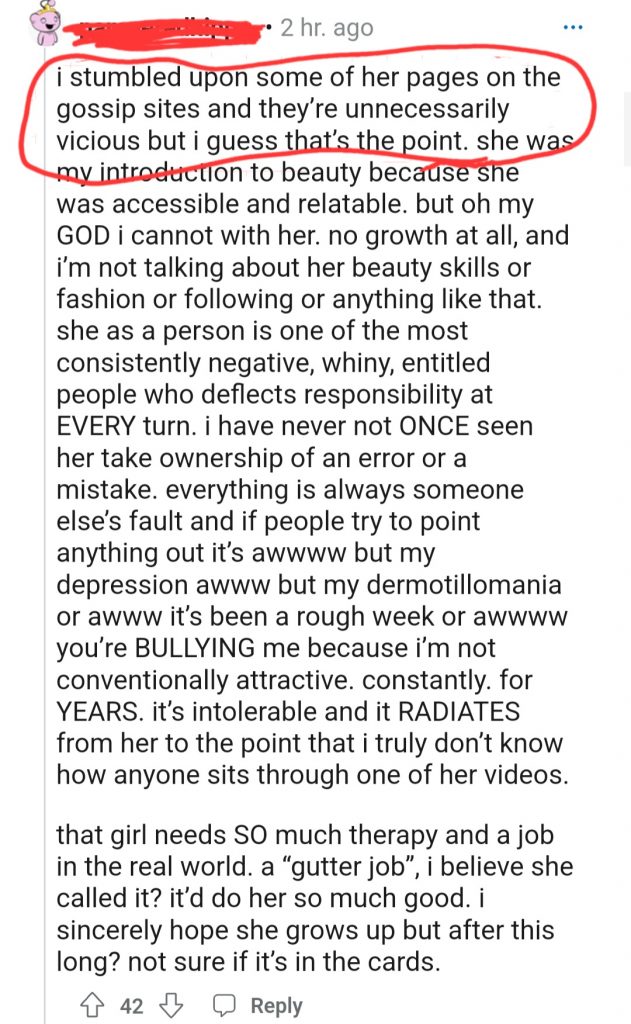
Task: Upvote this comment
Action: [92, 1004]
